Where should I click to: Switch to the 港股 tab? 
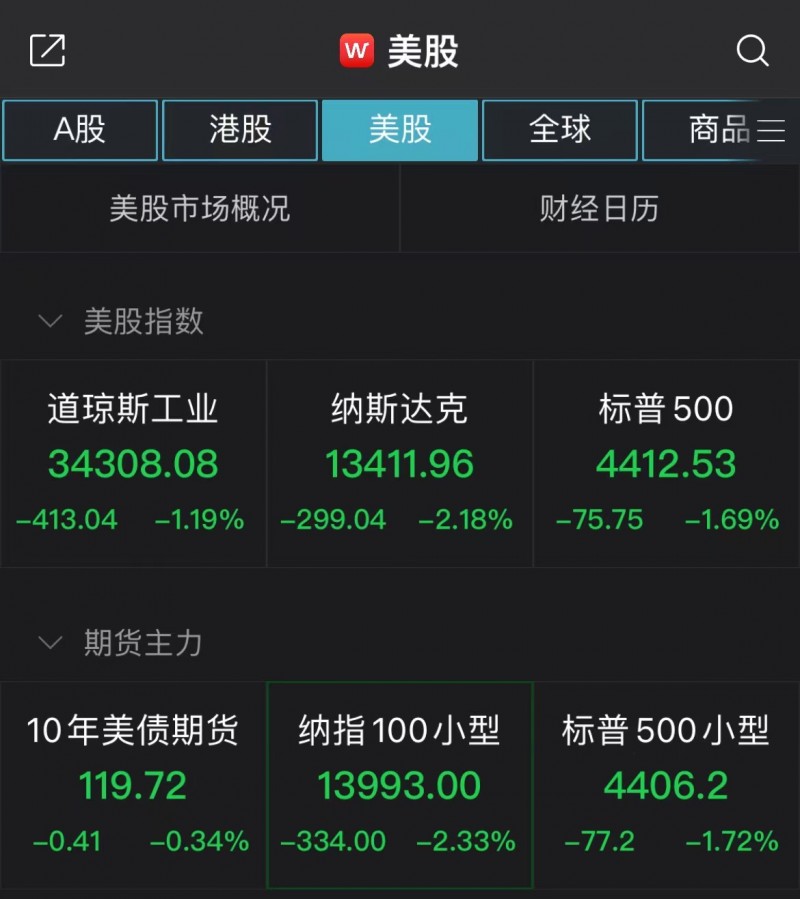(x=239, y=129)
